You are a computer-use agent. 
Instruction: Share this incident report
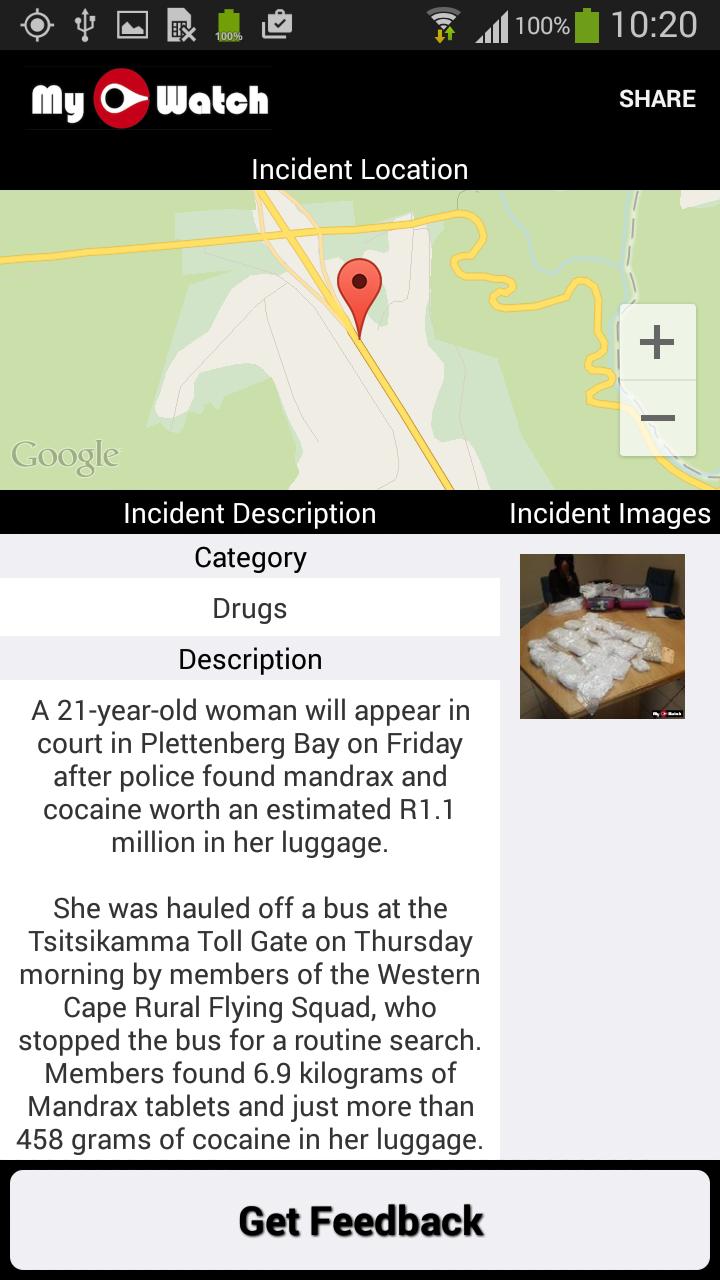(656, 99)
